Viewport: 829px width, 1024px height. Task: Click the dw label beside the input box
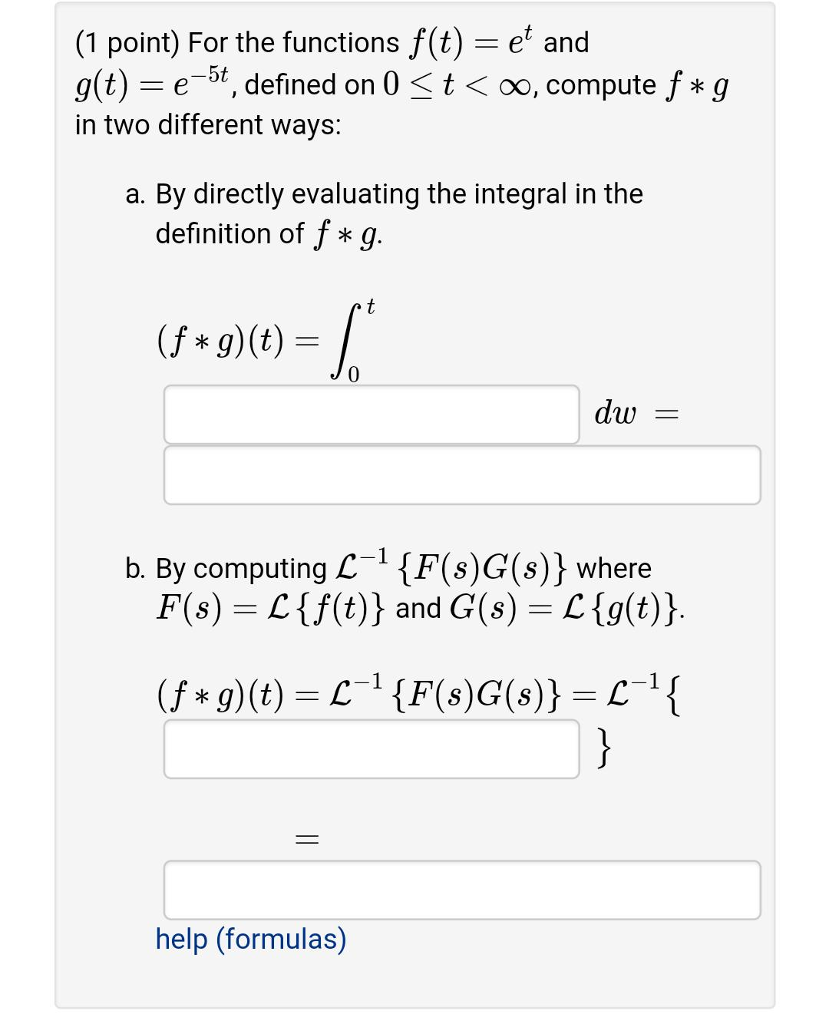[x=614, y=411]
